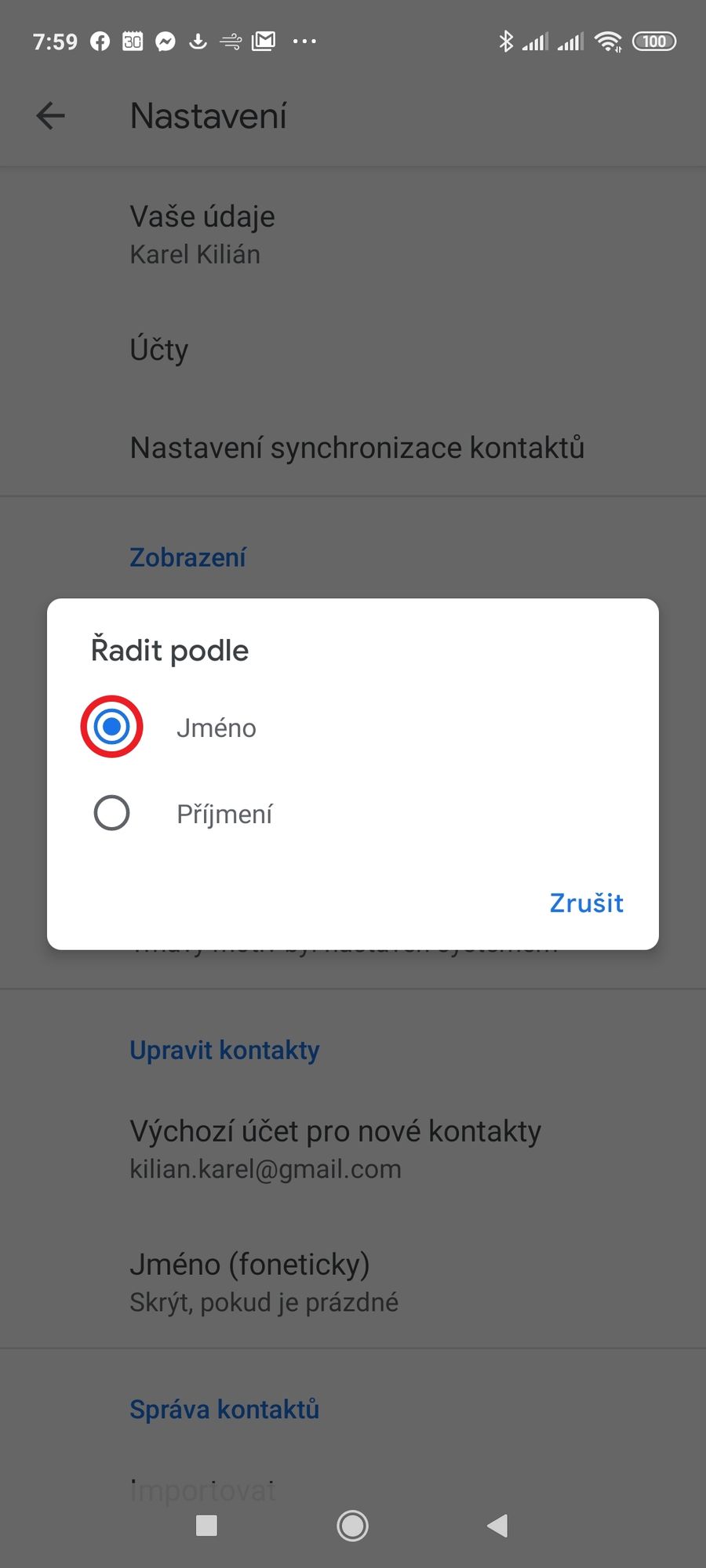
Task: Dismiss the dialog with Zrušit
Action: click(586, 903)
